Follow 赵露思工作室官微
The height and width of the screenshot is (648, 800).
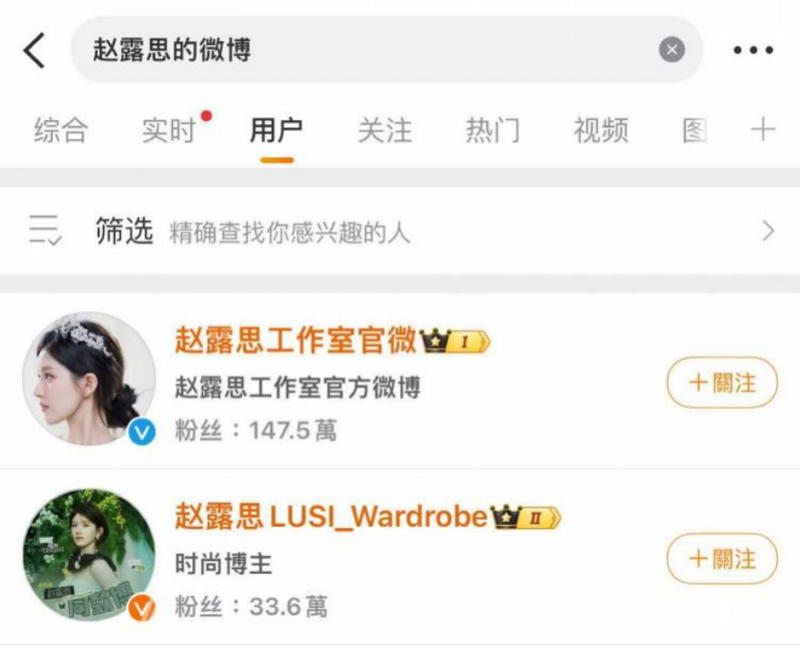click(x=722, y=383)
